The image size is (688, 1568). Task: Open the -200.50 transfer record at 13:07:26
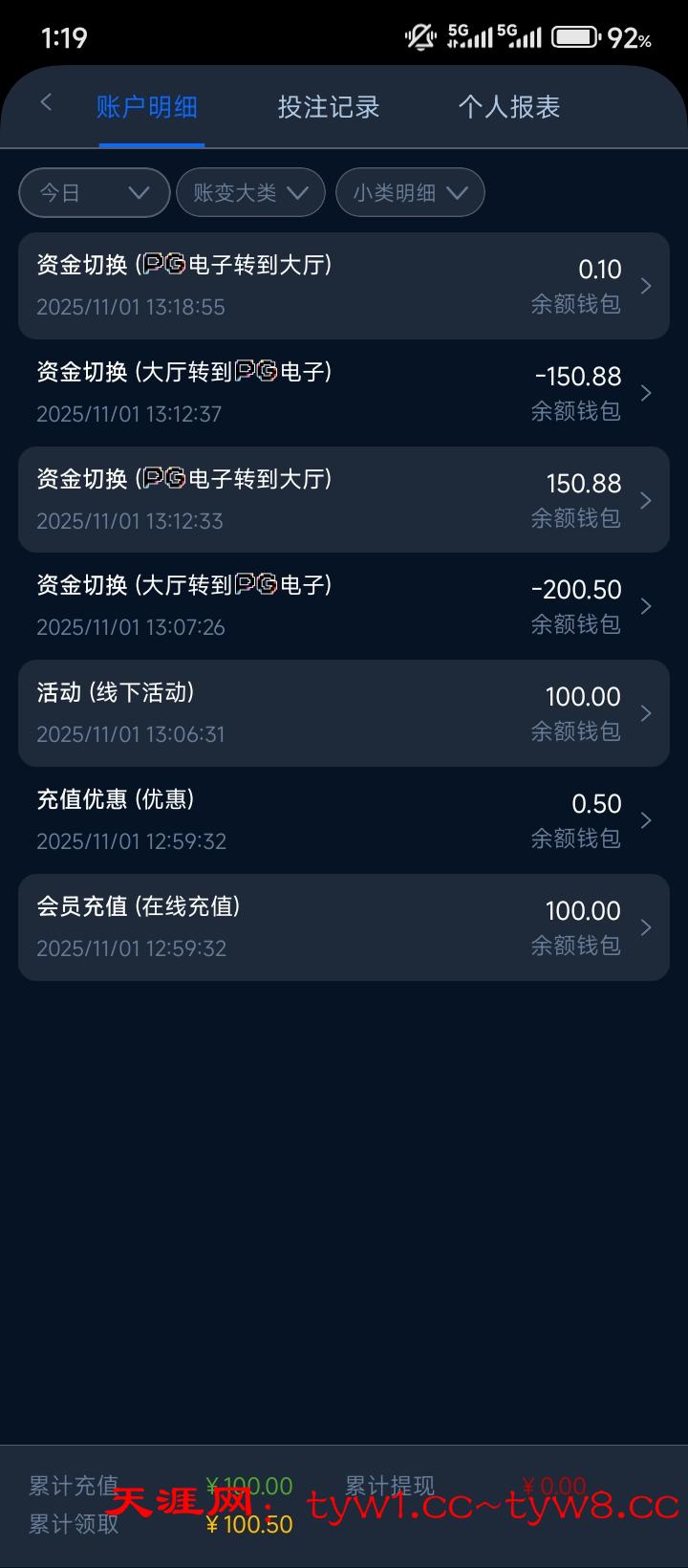344,606
